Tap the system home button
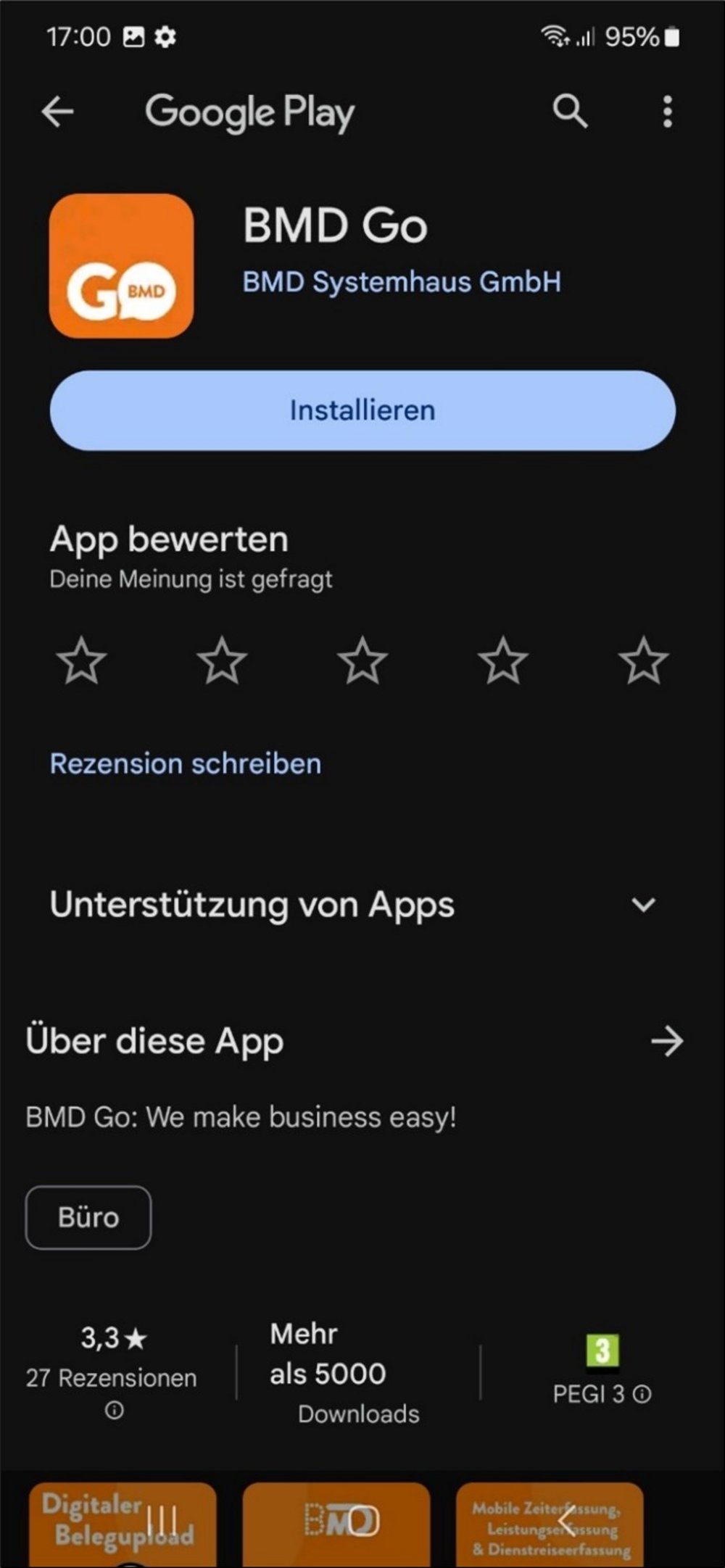The width and height of the screenshot is (725, 1568). pos(362,1520)
